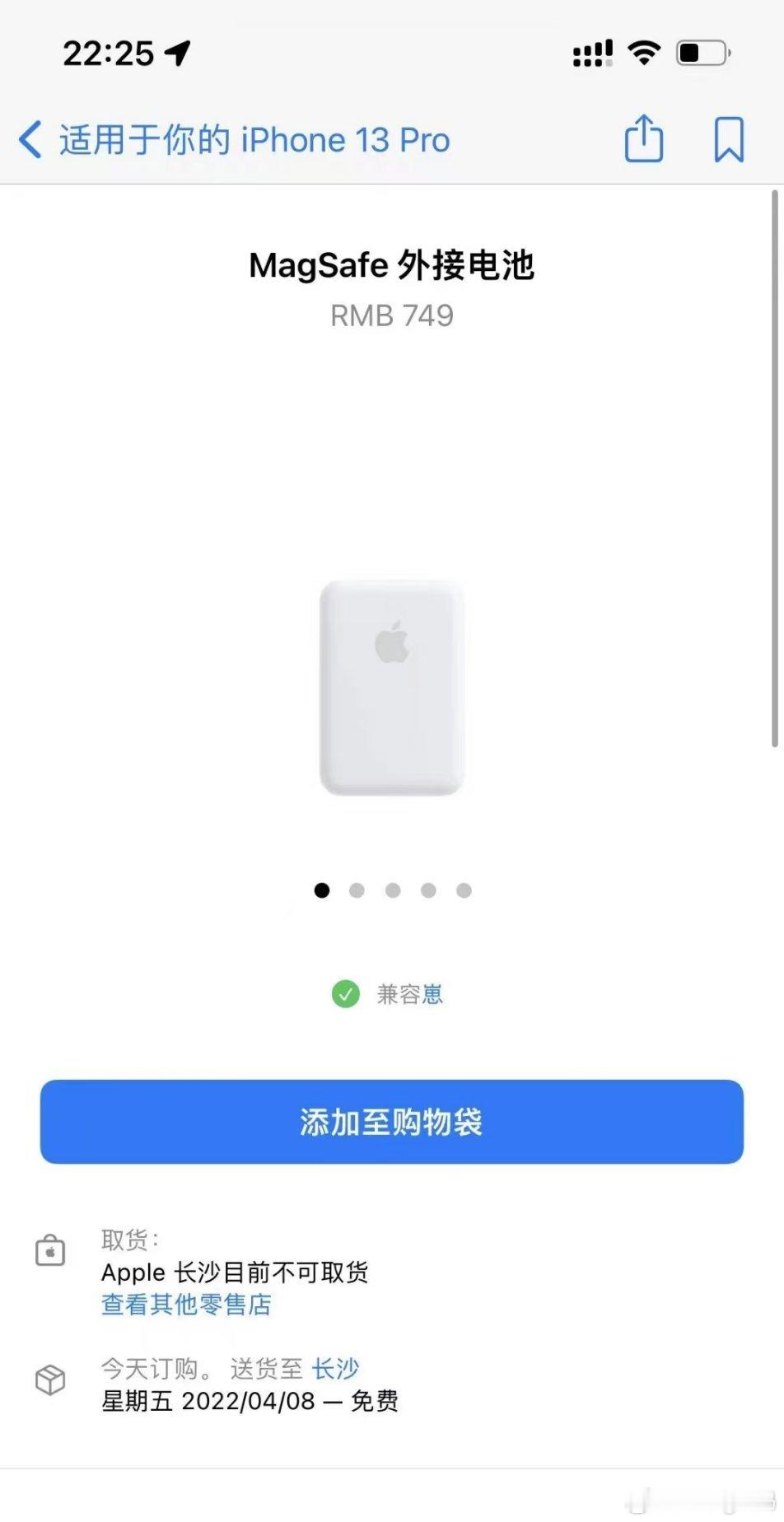The height and width of the screenshot is (1522, 784).
Task: Open 查看其他零售店 link
Action: tap(186, 1305)
